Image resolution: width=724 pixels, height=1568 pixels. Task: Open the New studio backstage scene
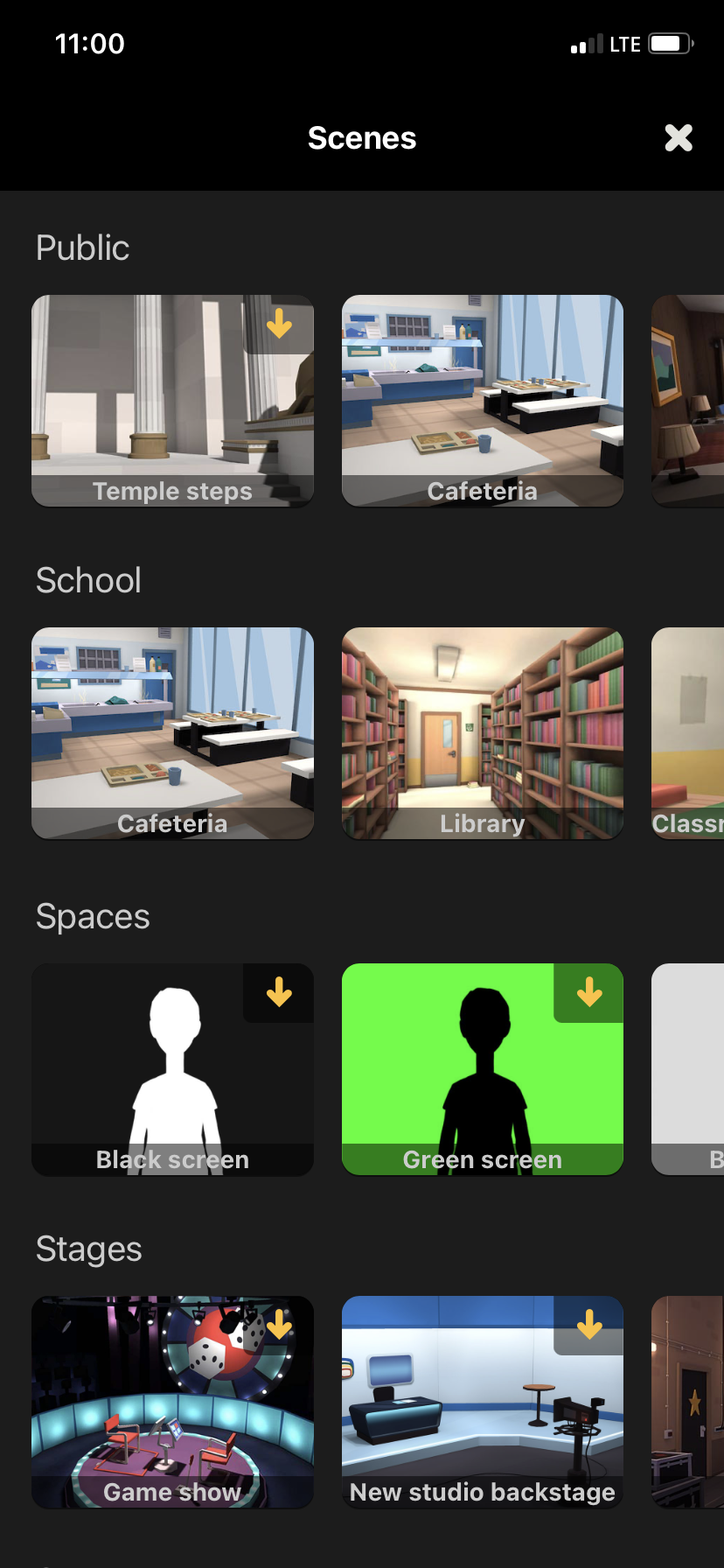click(482, 1402)
